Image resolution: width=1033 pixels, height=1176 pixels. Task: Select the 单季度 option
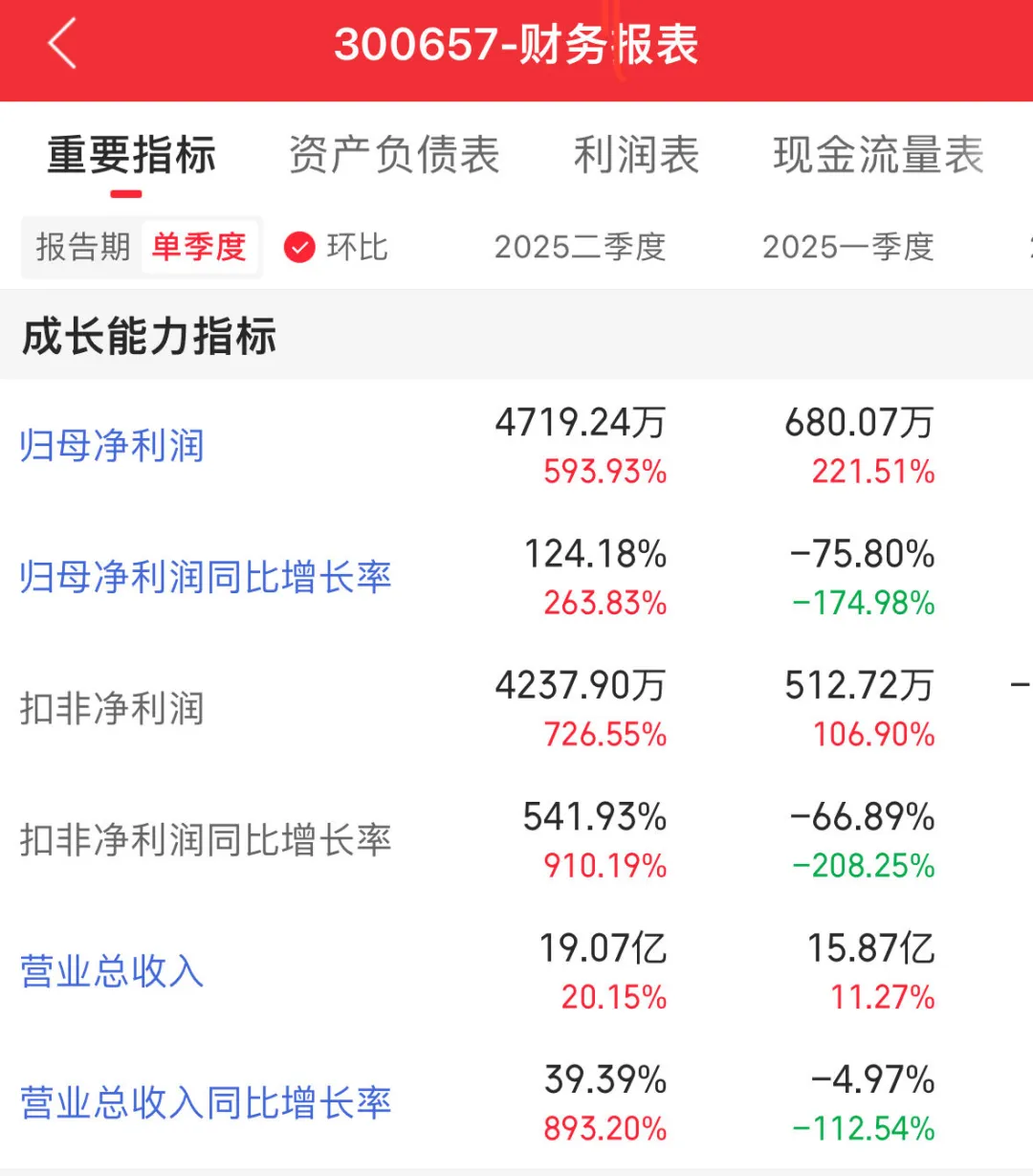coord(200,248)
